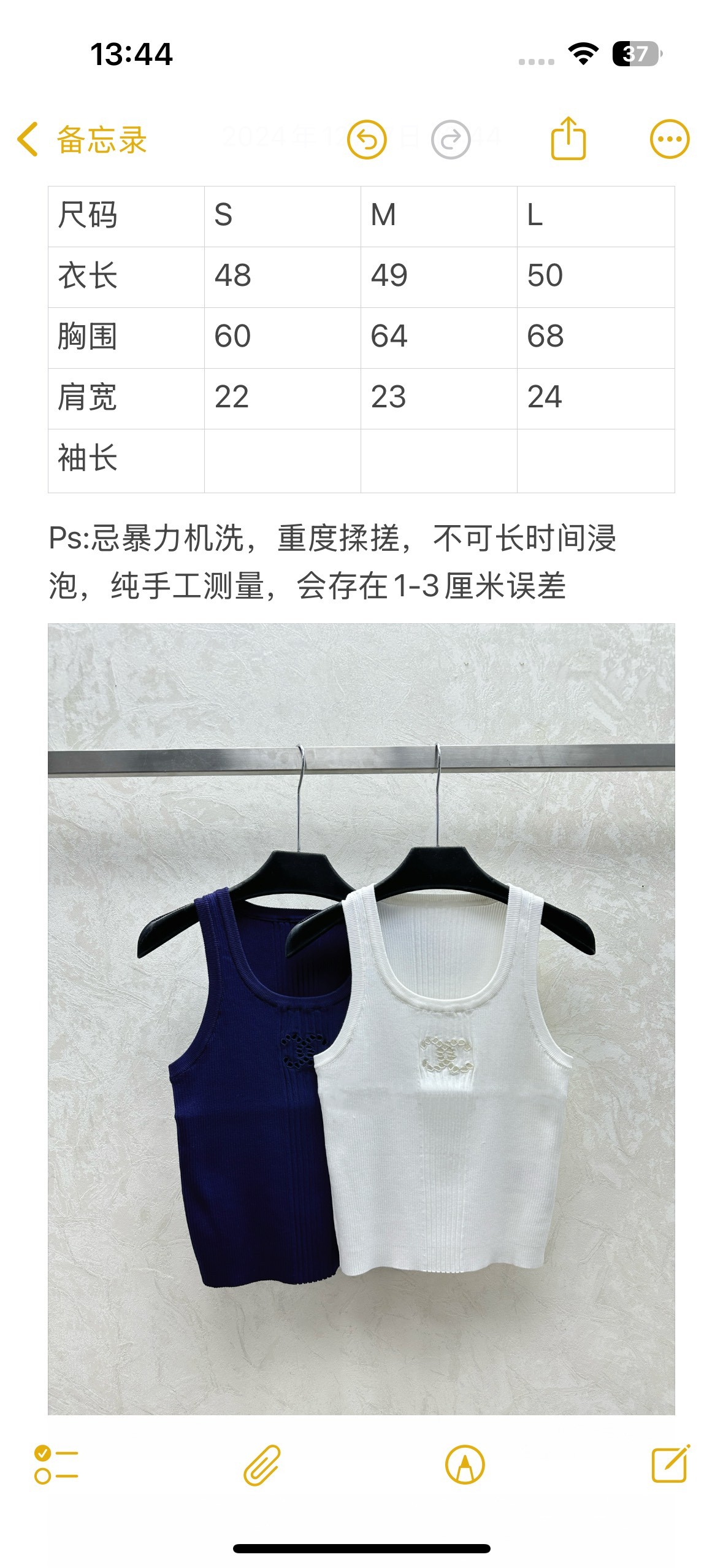This screenshot has width=723, height=1568.
Task: Open the tank top photo in the note
Action: coord(361,1018)
